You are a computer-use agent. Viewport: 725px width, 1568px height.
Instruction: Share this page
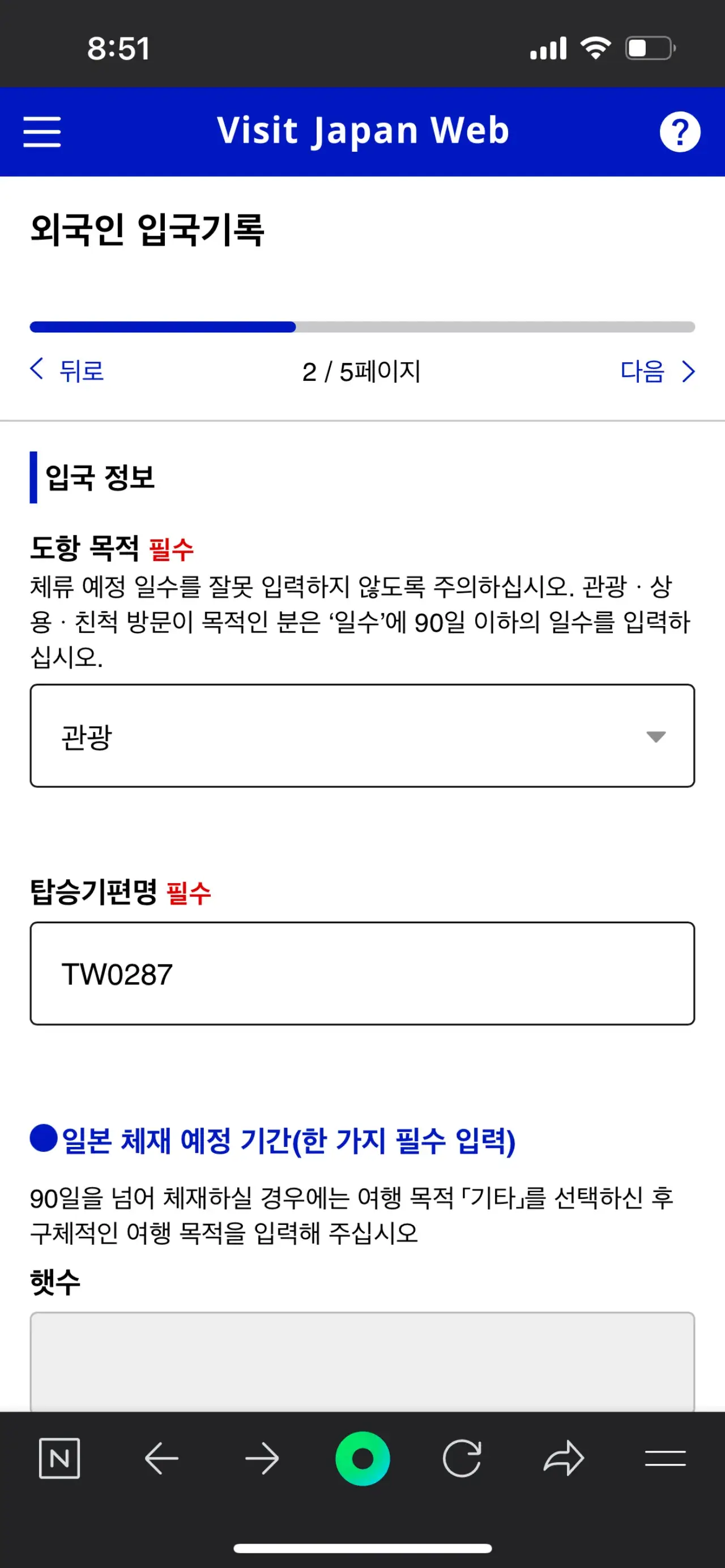click(564, 1458)
